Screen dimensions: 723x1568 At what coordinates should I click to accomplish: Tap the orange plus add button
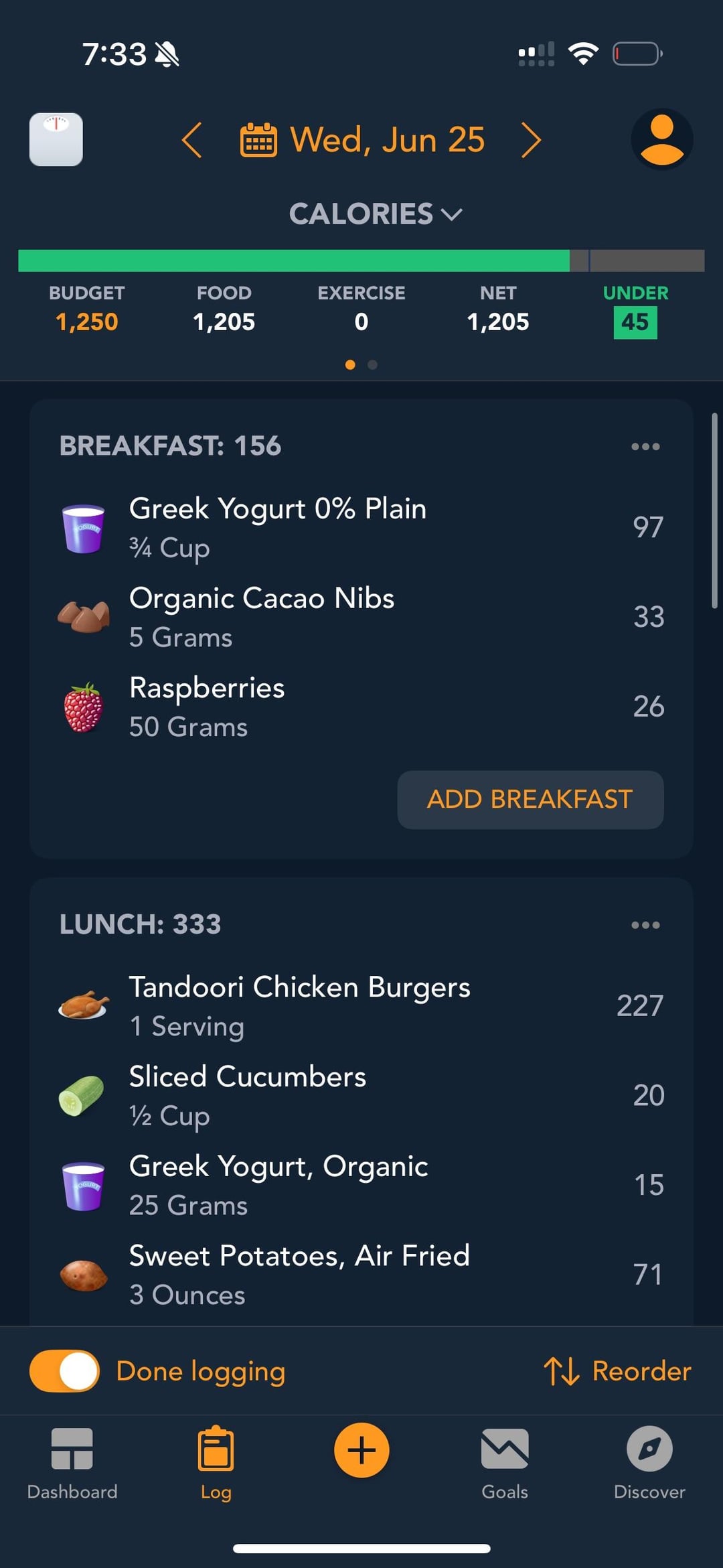pos(361,1450)
